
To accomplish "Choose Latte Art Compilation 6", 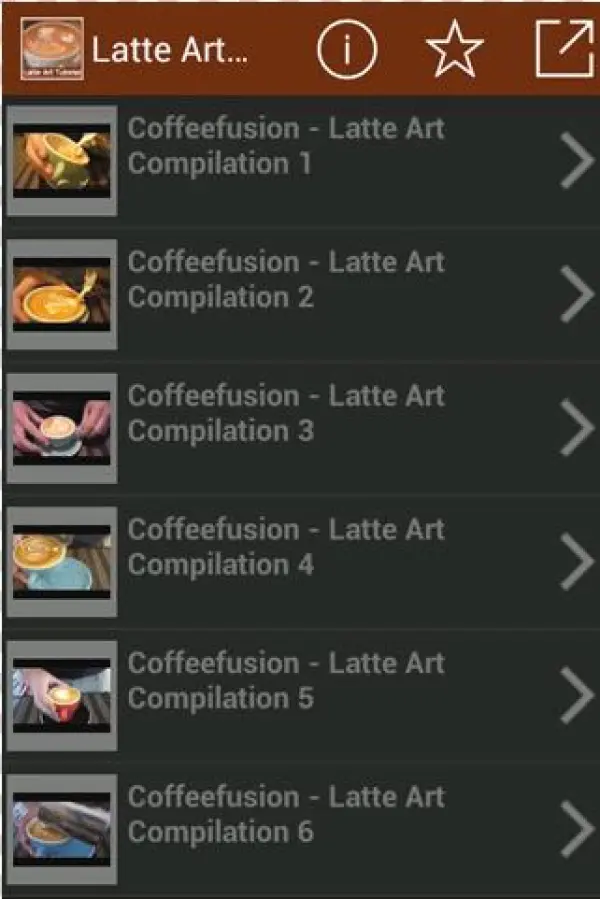I will click(300, 830).
